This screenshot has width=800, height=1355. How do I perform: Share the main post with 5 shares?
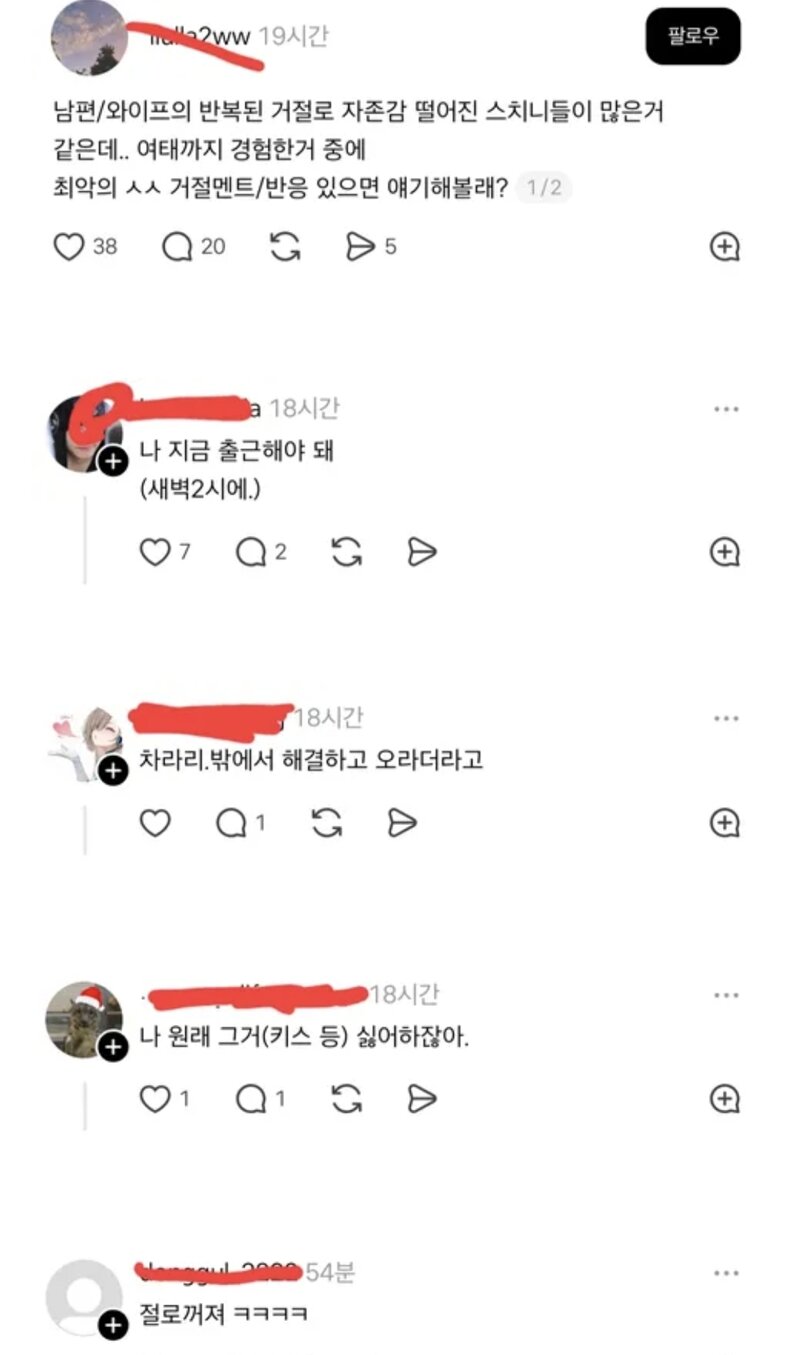(360, 246)
